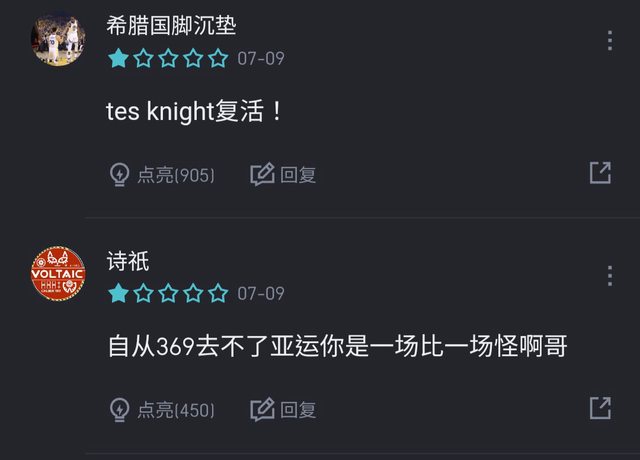The height and width of the screenshot is (460, 640).
Task: Light up 希腊国脚沉垫's comment (905)
Action: coord(160,175)
